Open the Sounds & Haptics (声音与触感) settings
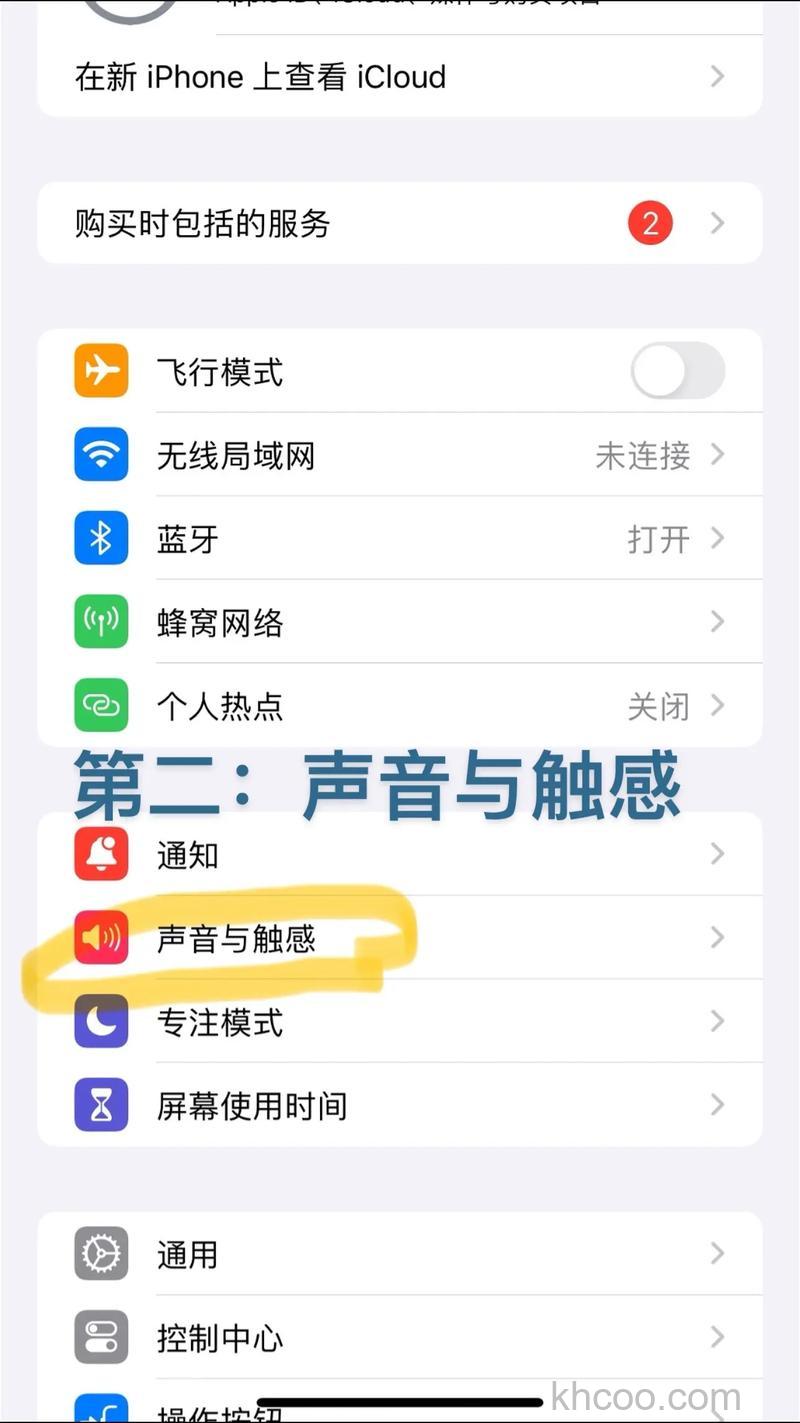This screenshot has height=1423, width=800. click(x=400, y=938)
